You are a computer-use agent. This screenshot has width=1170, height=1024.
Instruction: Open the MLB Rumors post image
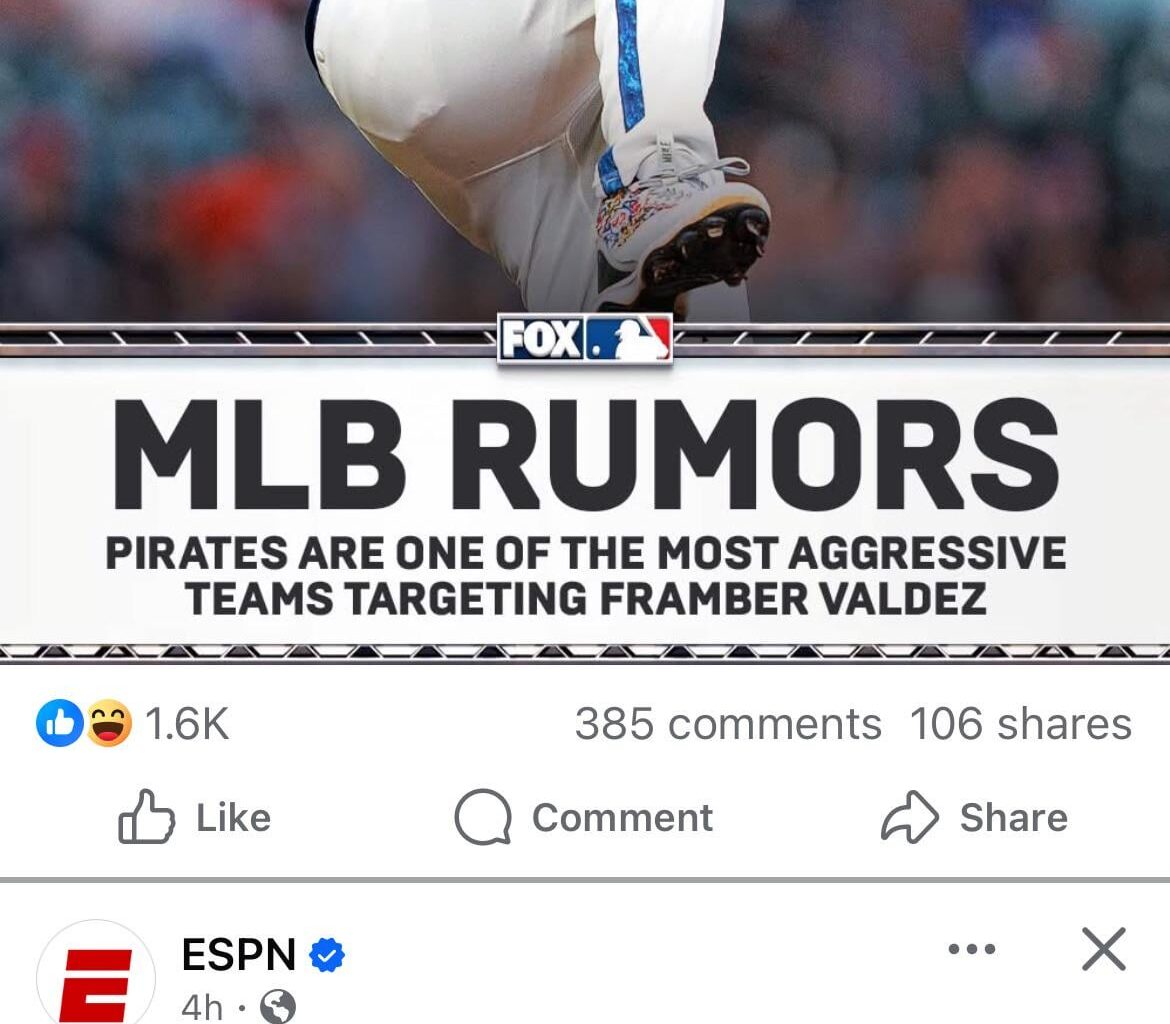click(585, 330)
